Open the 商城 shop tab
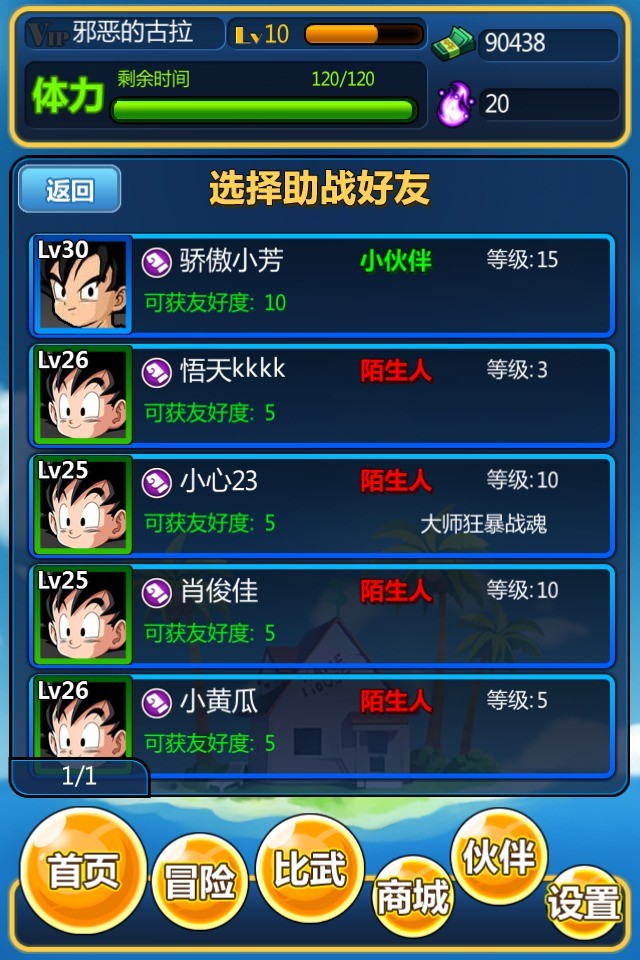This screenshot has width=640, height=960. point(413,897)
